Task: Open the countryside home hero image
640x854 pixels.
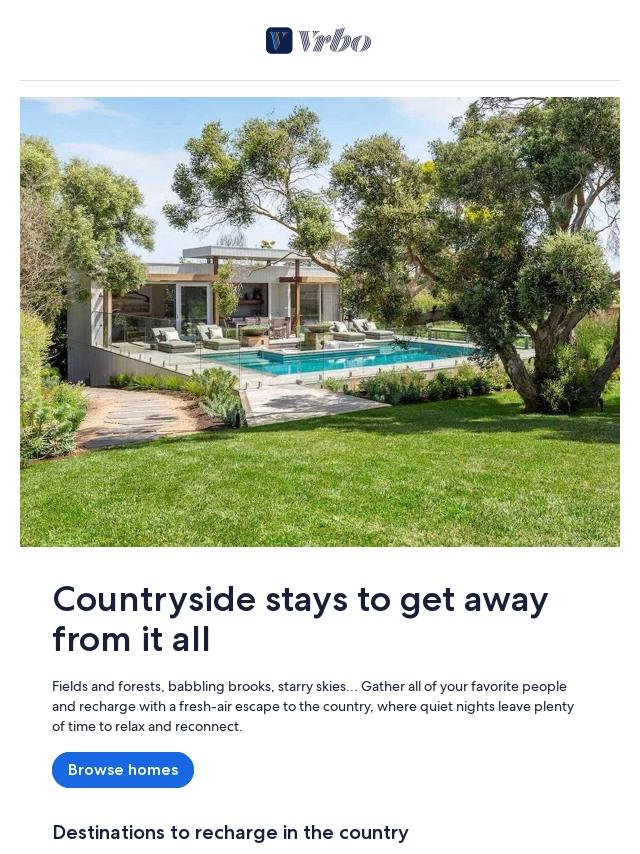Action: [x=320, y=322]
